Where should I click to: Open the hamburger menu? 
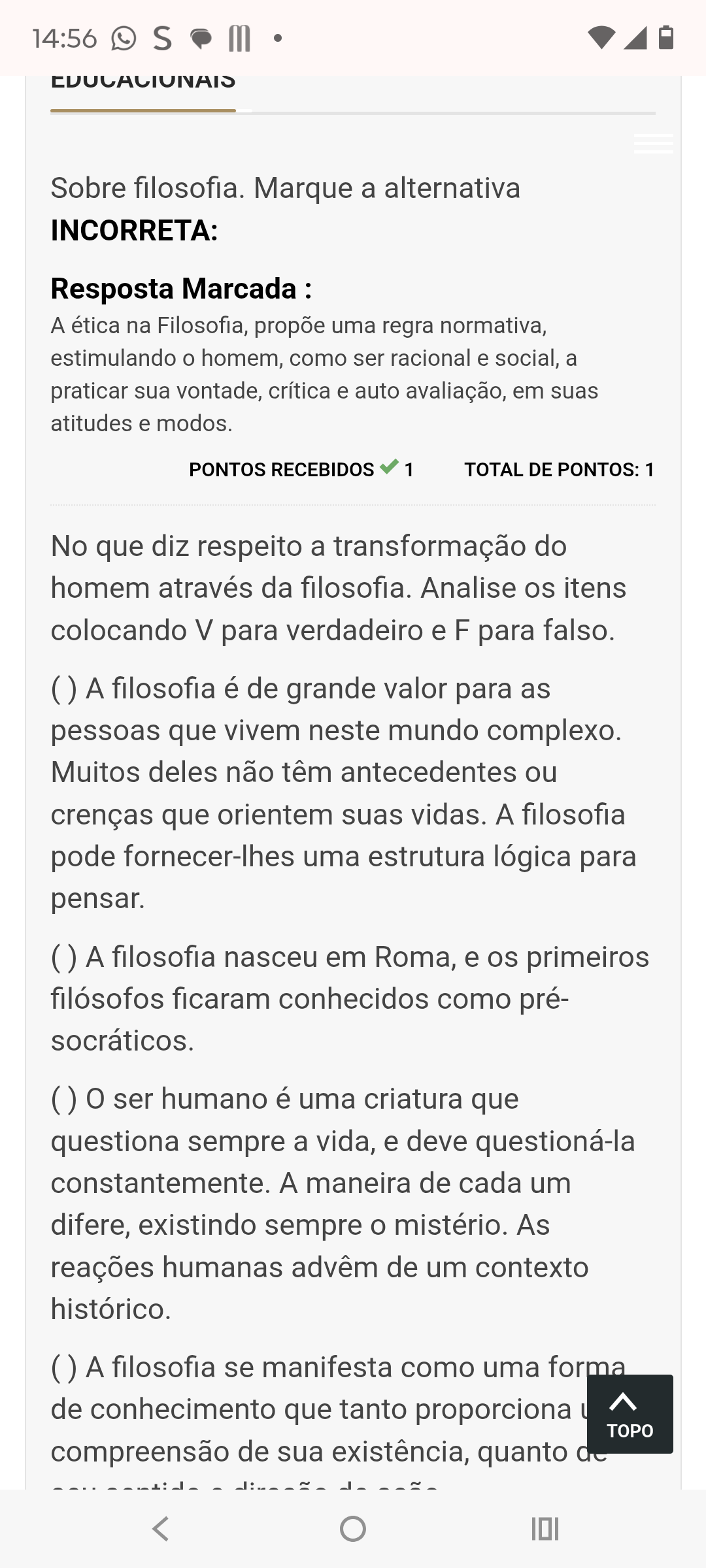tap(653, 144)
